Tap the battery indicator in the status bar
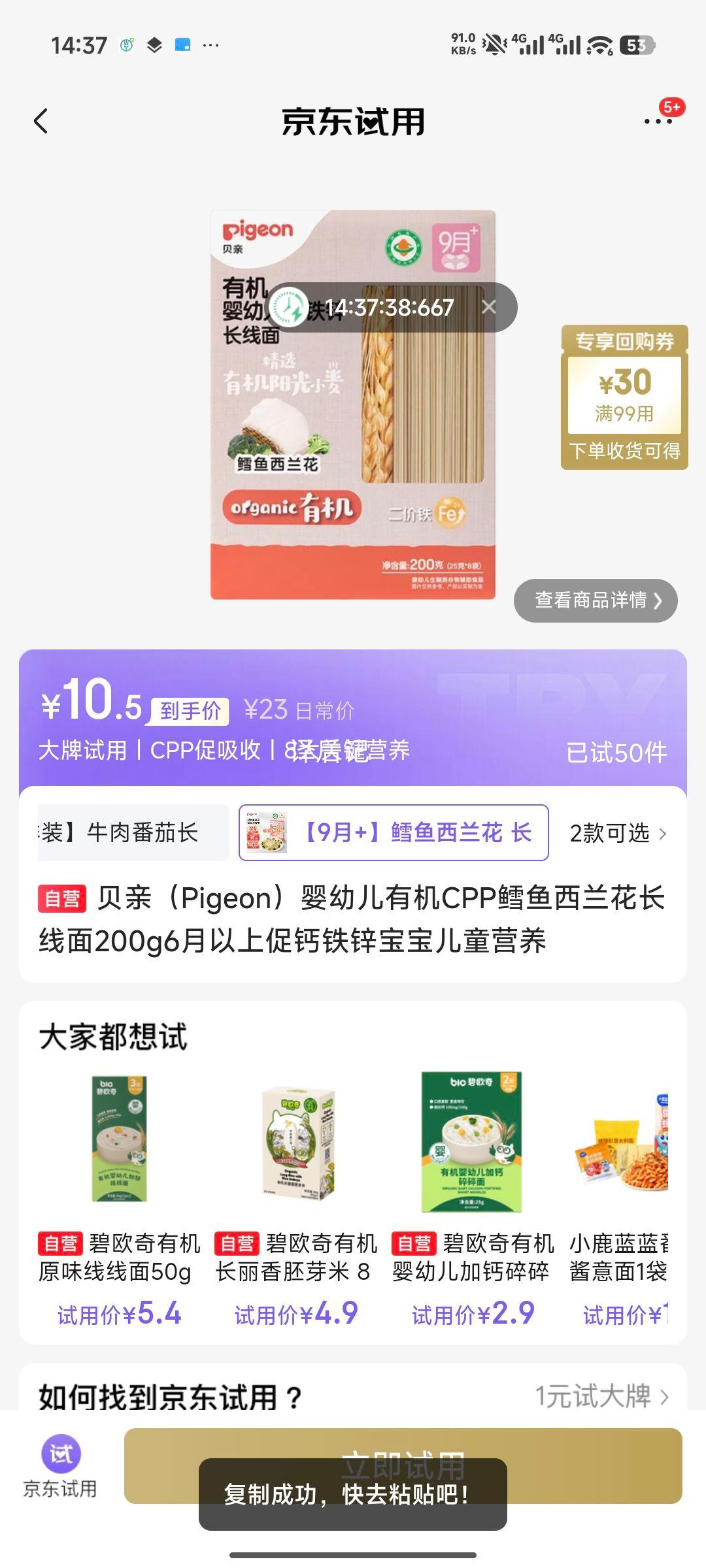The height and width of the screenshot is (1568, 706). click(633, 44)
